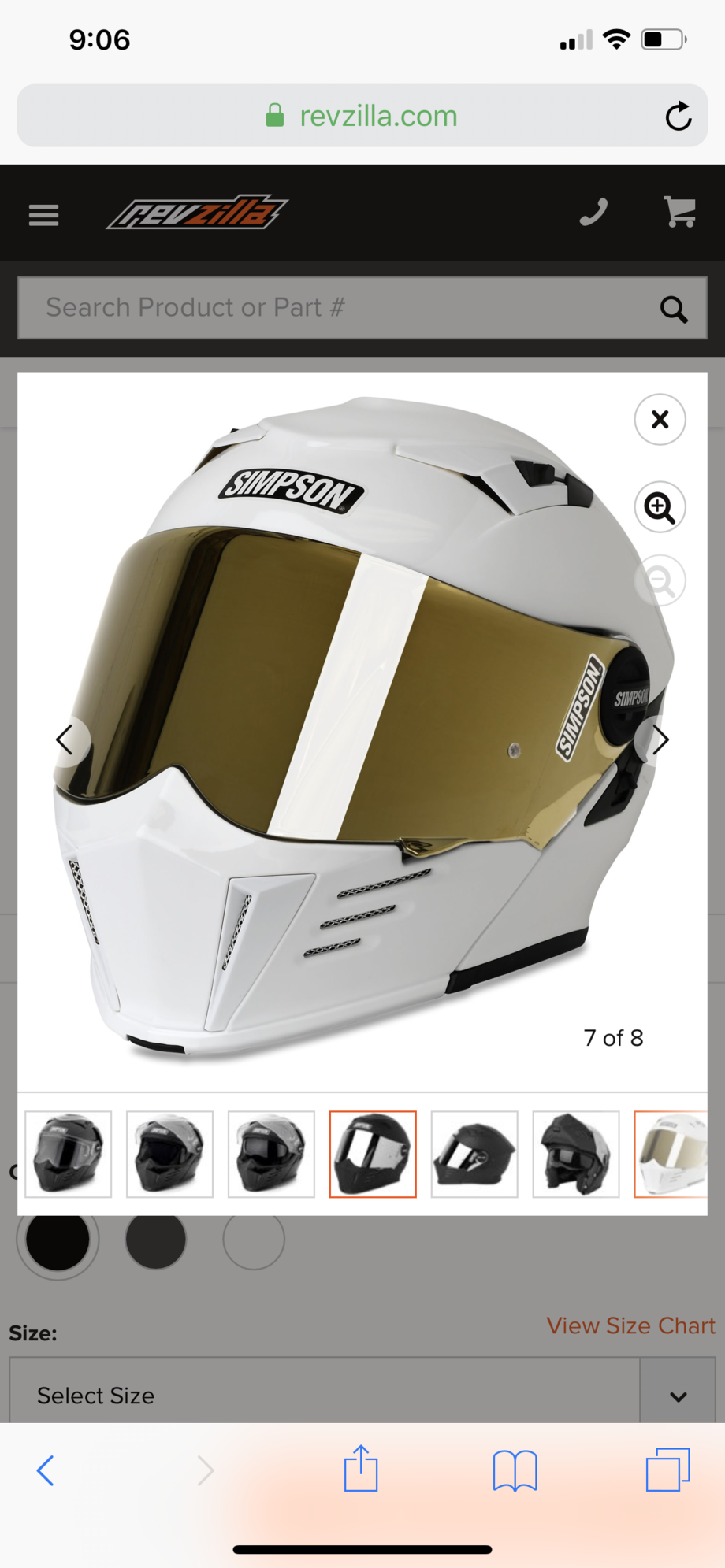This screenshot has width=725, height=1568.
Task: Zoom in on the helmet image
Action: tap(660, 507)
